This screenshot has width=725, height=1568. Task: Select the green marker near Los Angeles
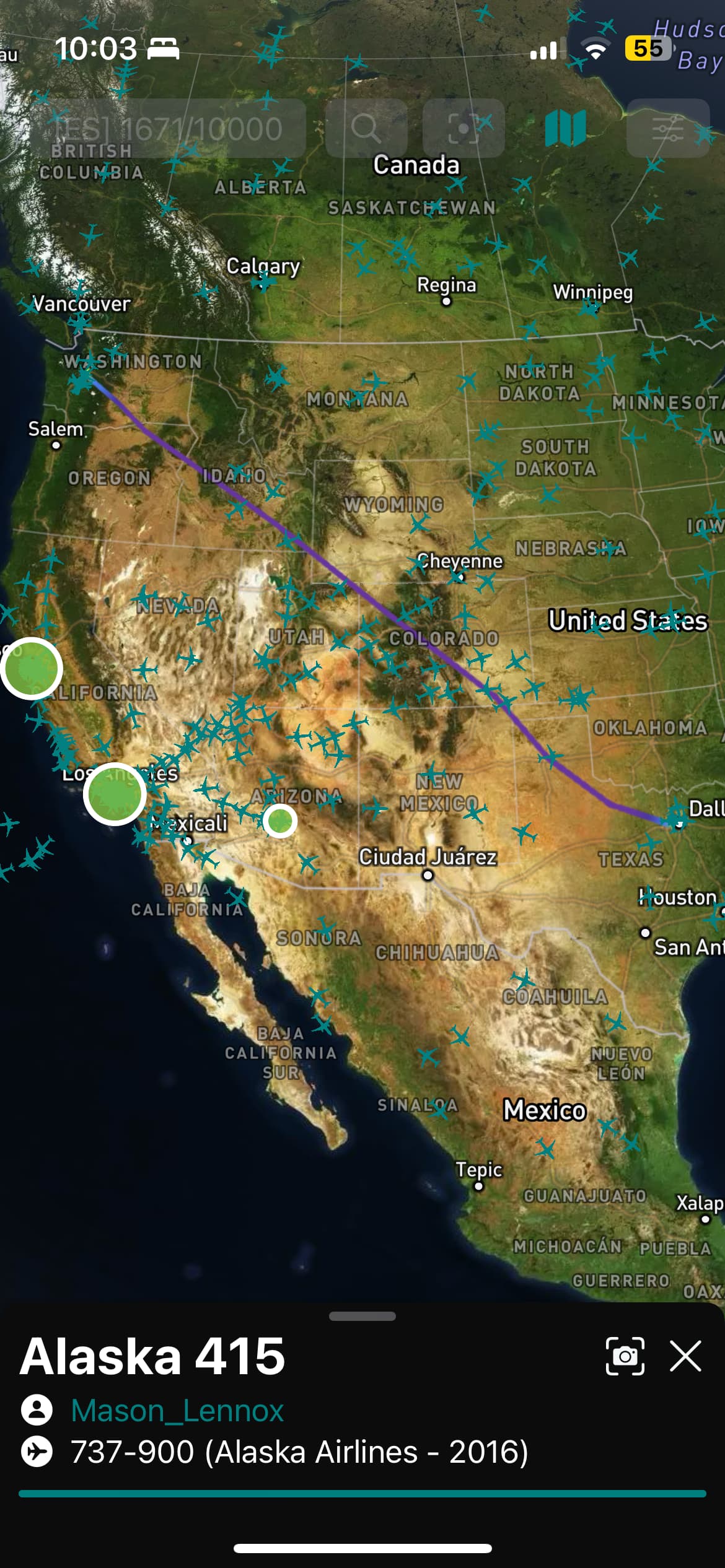click(115, 794)
